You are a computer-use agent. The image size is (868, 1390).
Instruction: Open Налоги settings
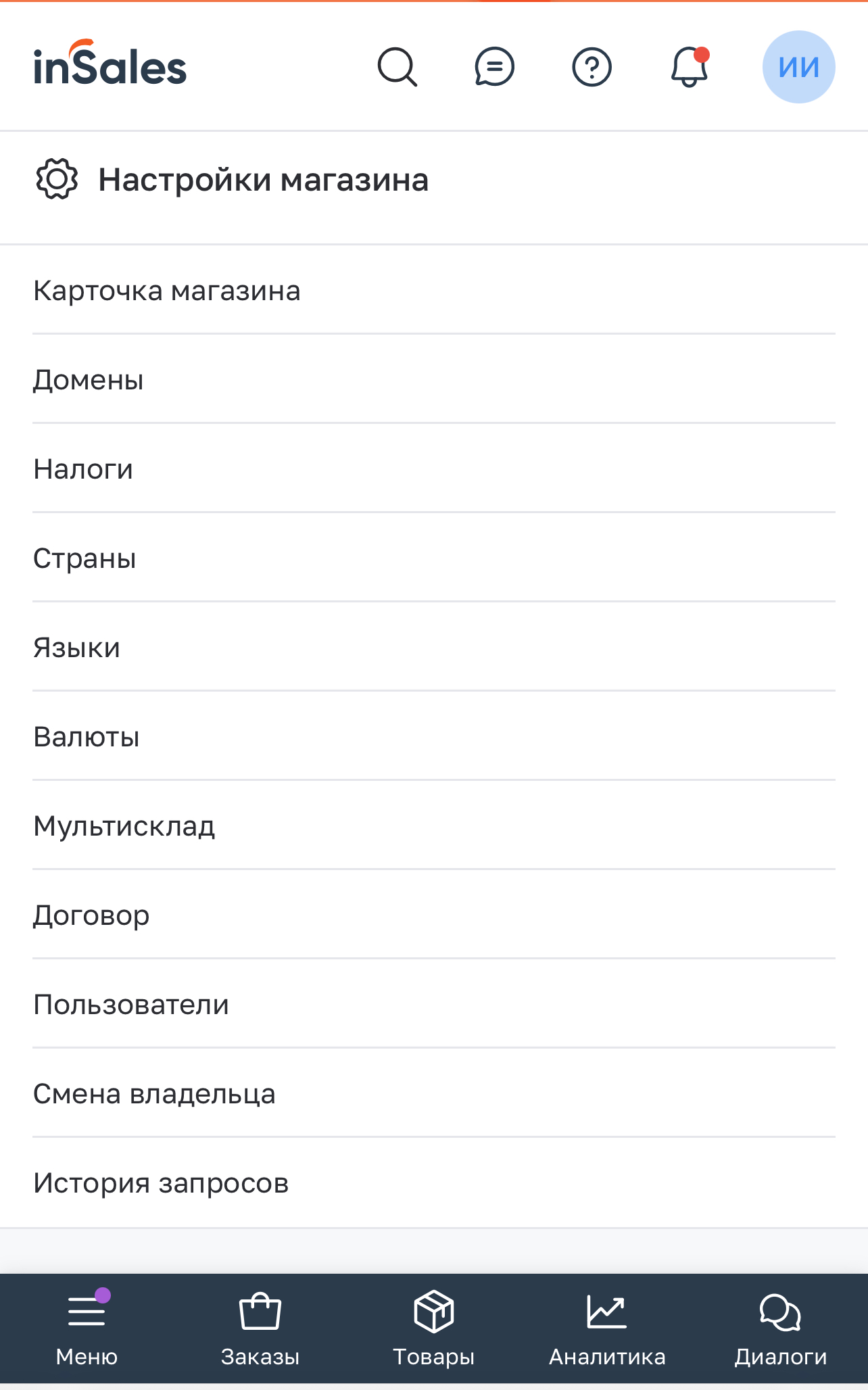[x=434, y=469]
